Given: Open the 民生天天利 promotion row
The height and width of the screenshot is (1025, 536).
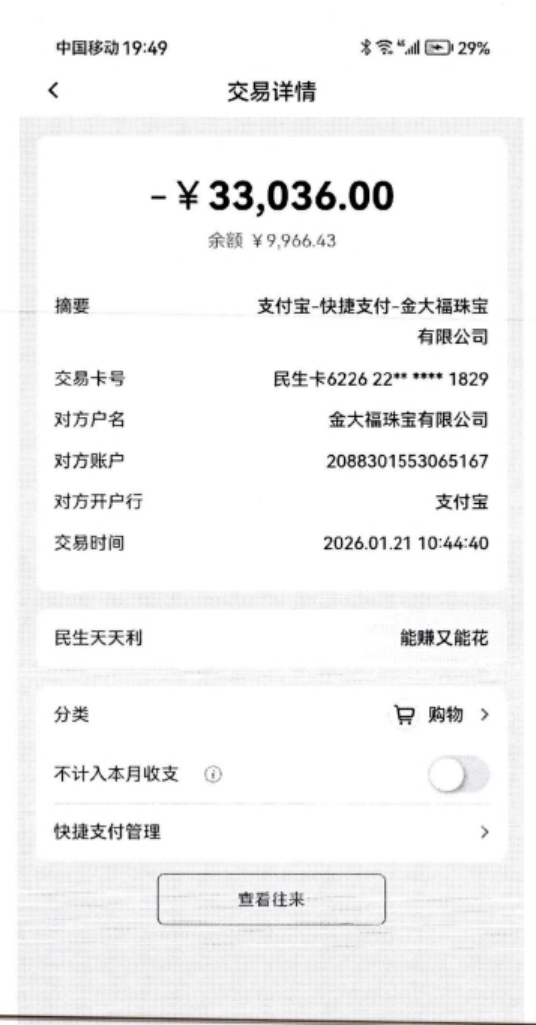Looking at the screenshot, I should pos(271,639).
